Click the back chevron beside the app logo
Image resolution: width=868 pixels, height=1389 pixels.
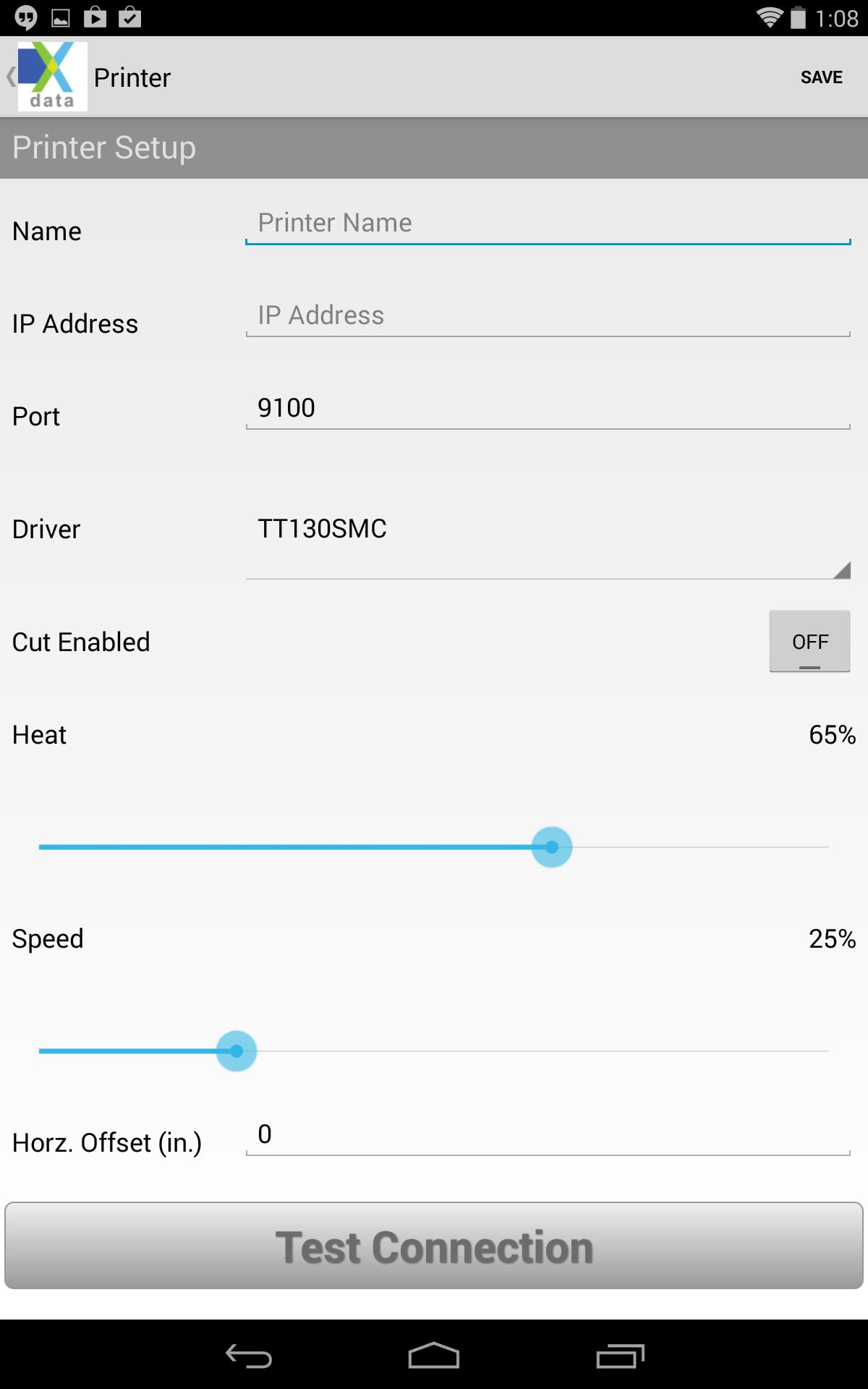(9, 76)
